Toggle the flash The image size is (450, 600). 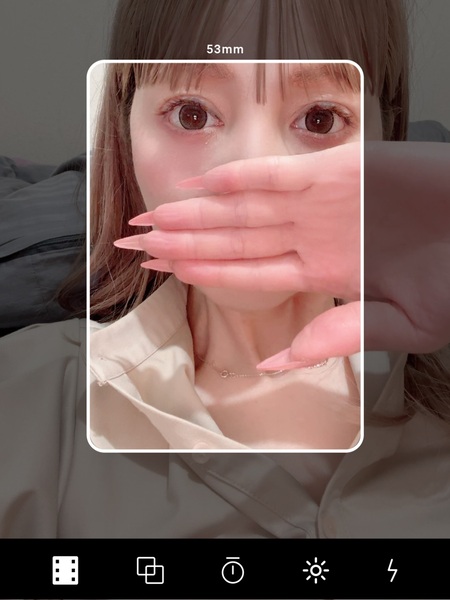[392, 570]
